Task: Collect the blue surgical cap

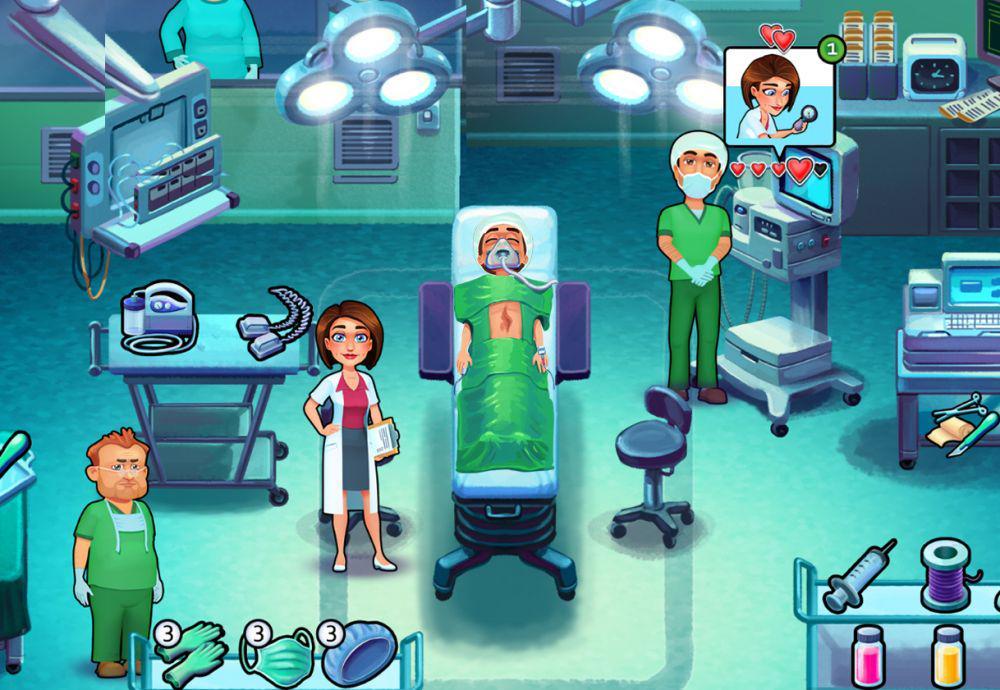Action: [358, 654]
